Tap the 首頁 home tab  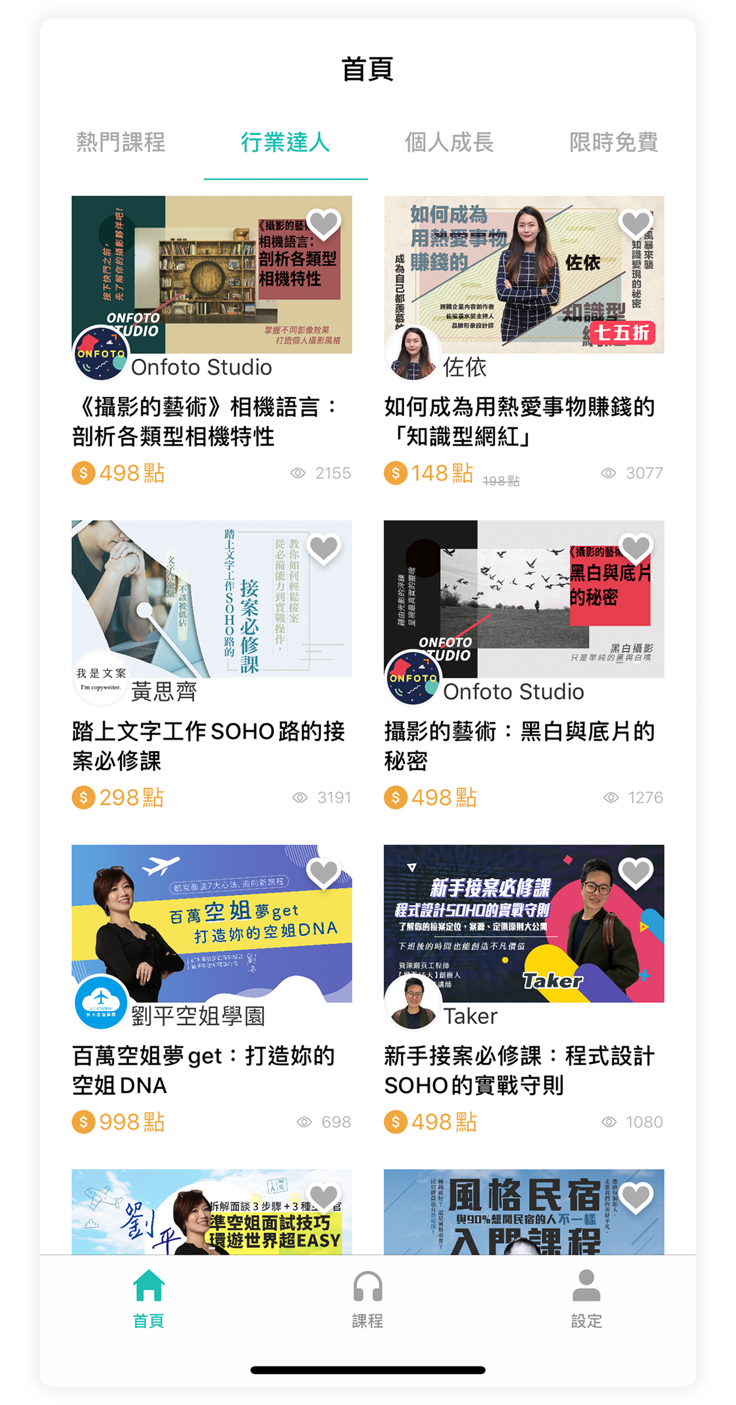click(148, 1299)
